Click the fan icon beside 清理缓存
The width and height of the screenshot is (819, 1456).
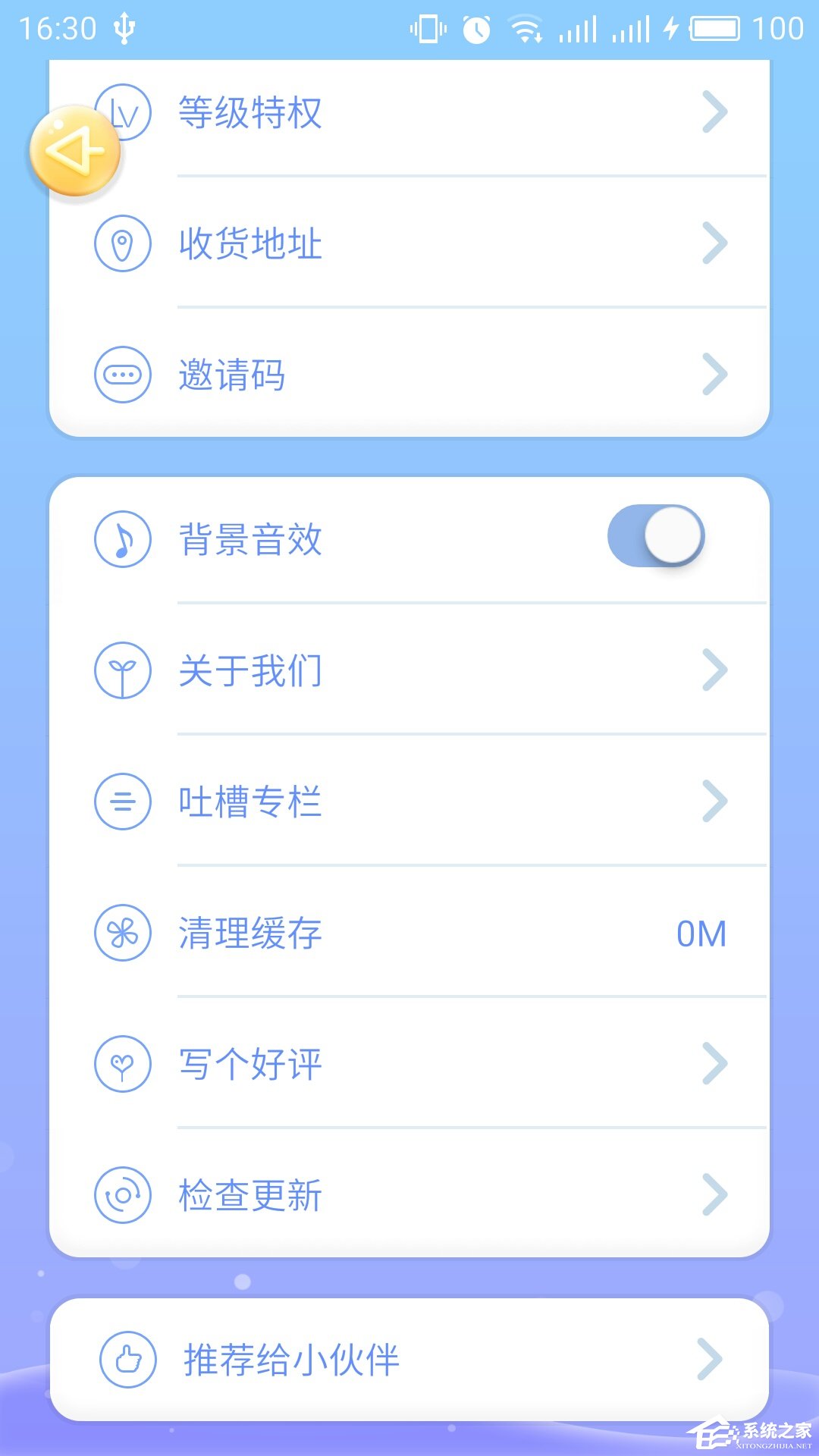(x=124, y=934)
